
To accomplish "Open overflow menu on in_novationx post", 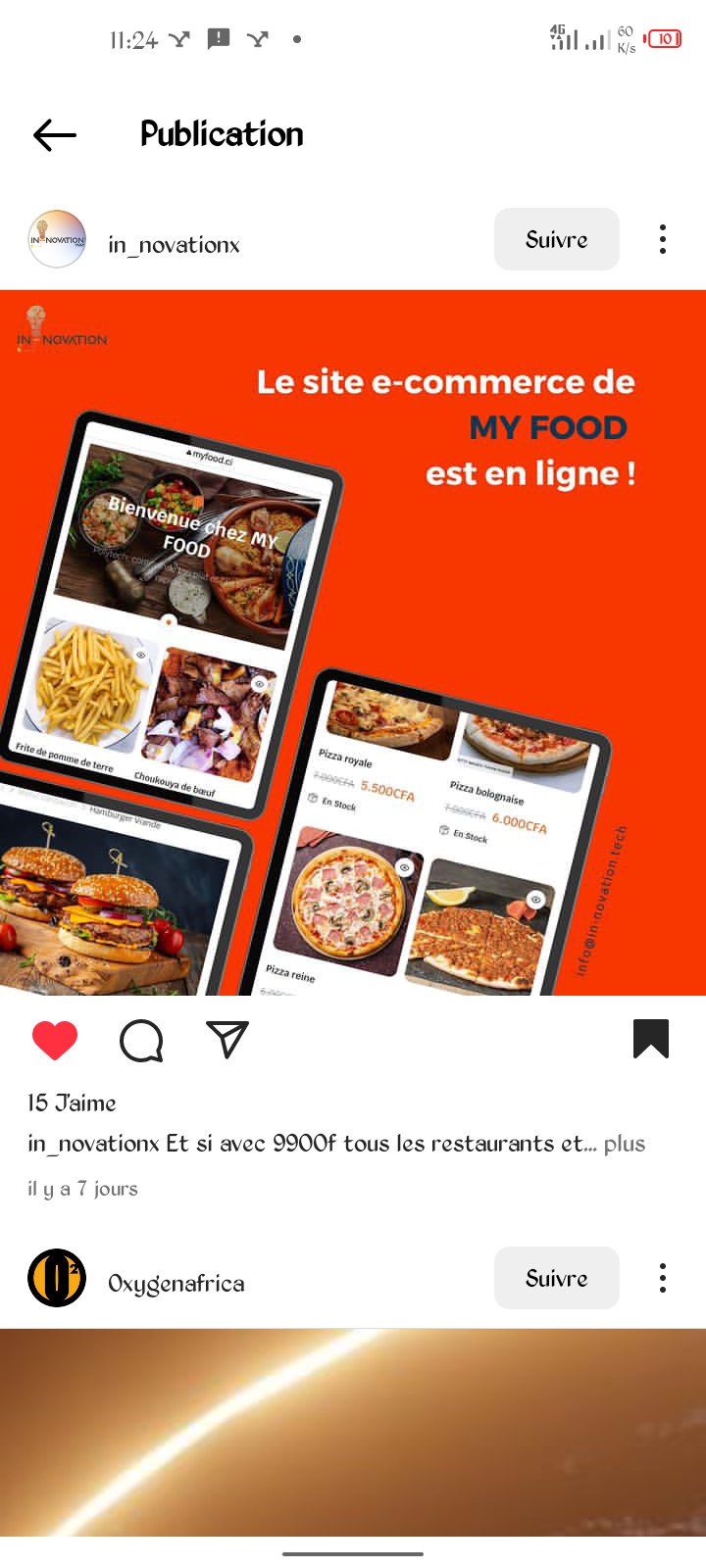I will (x=663, y=239).
